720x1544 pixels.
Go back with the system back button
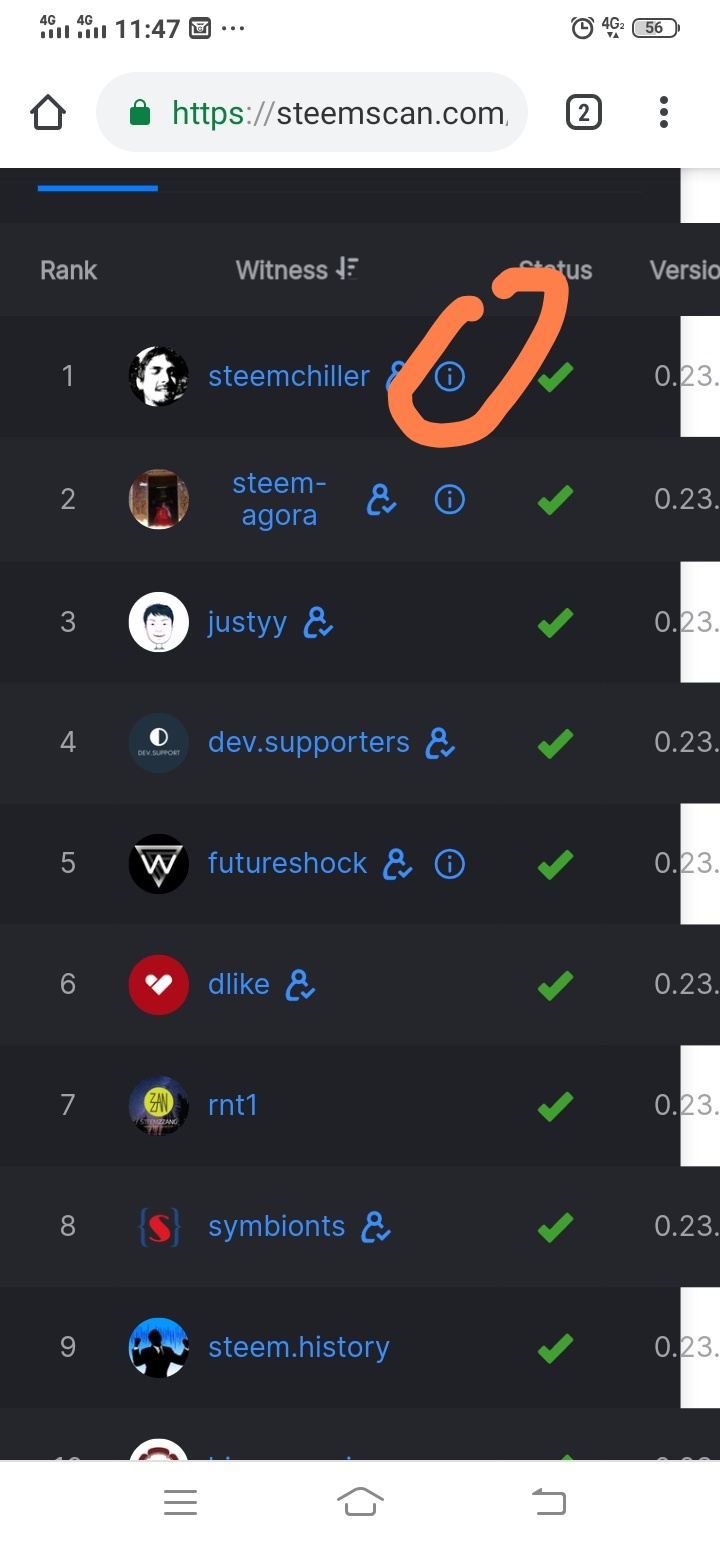point(548,1501)
